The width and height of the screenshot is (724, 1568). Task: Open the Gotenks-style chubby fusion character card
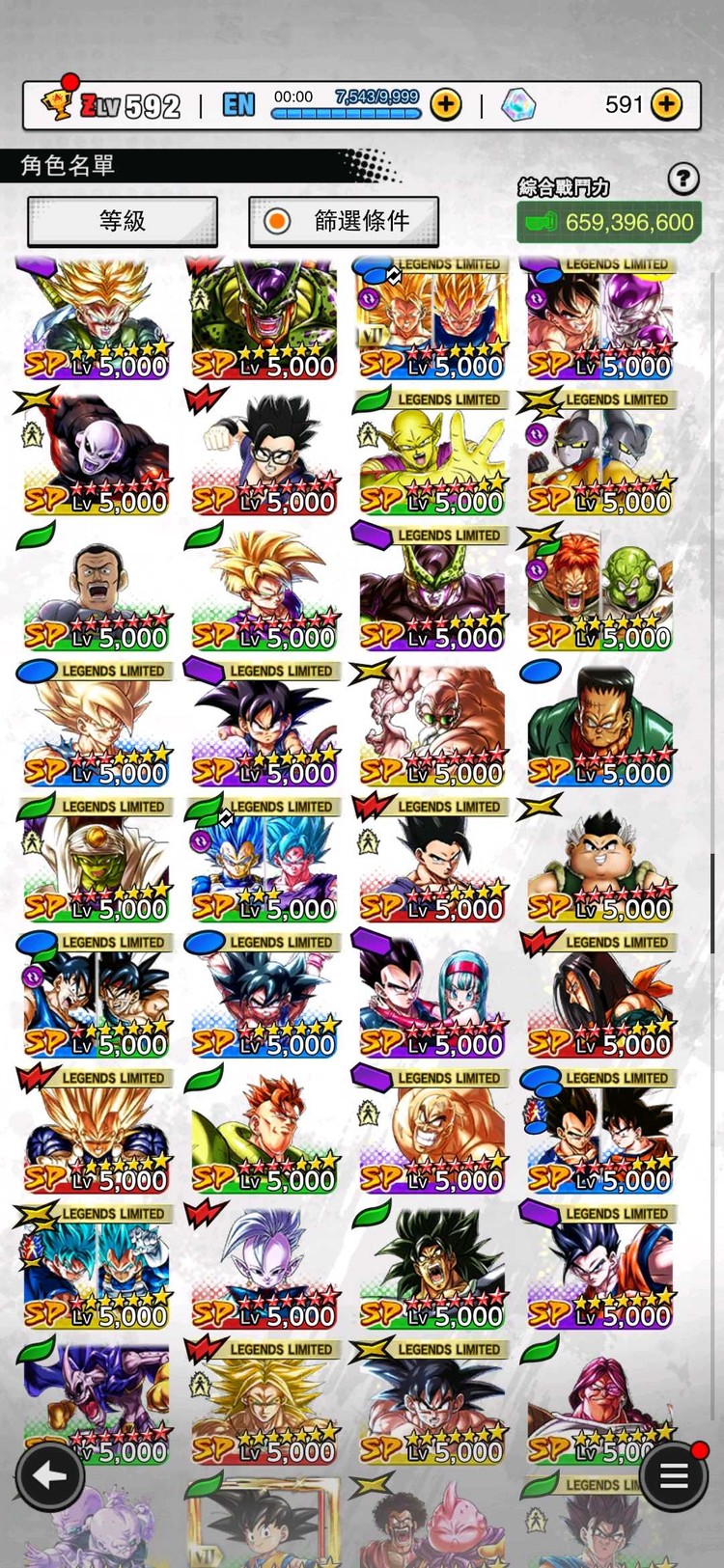click(x=599, y=861)
